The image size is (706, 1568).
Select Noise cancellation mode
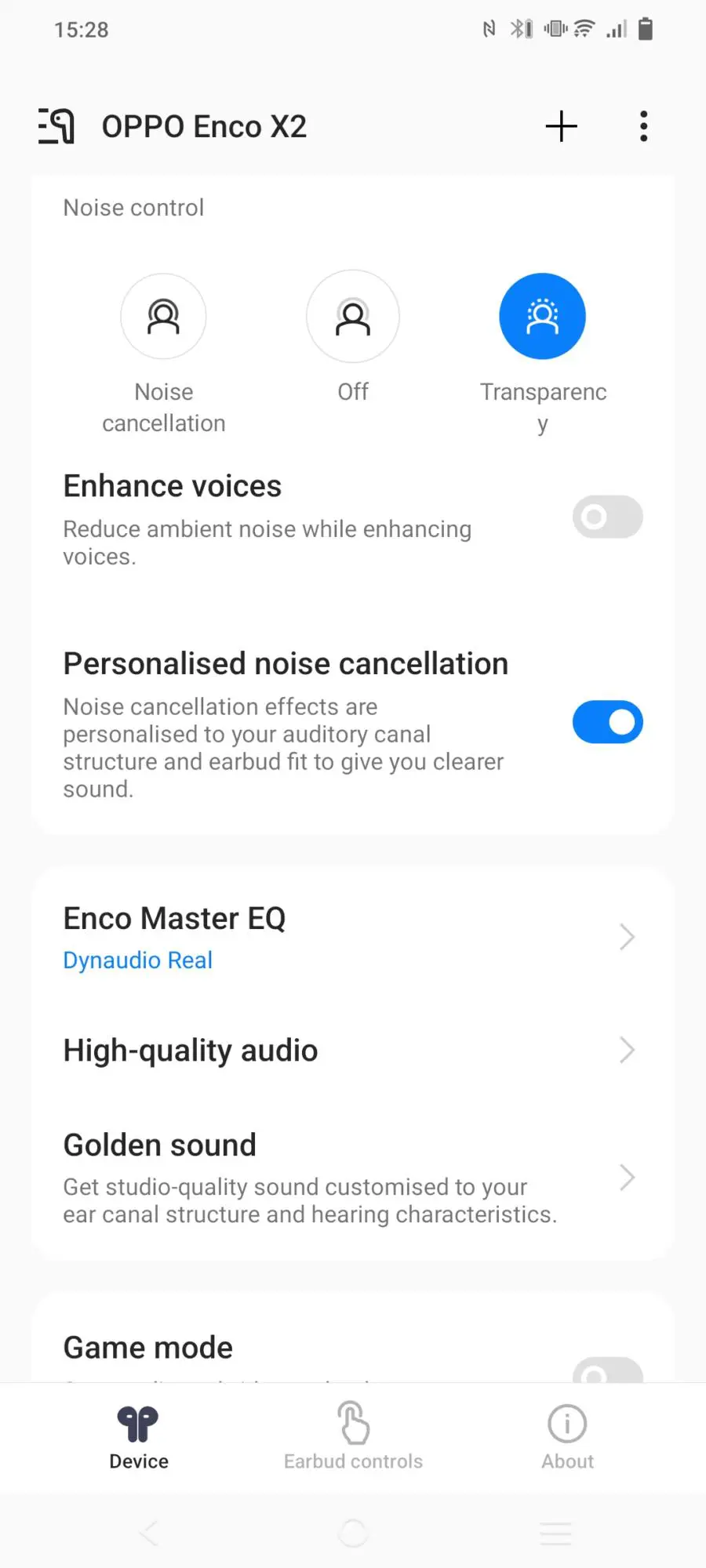[163, 316]
